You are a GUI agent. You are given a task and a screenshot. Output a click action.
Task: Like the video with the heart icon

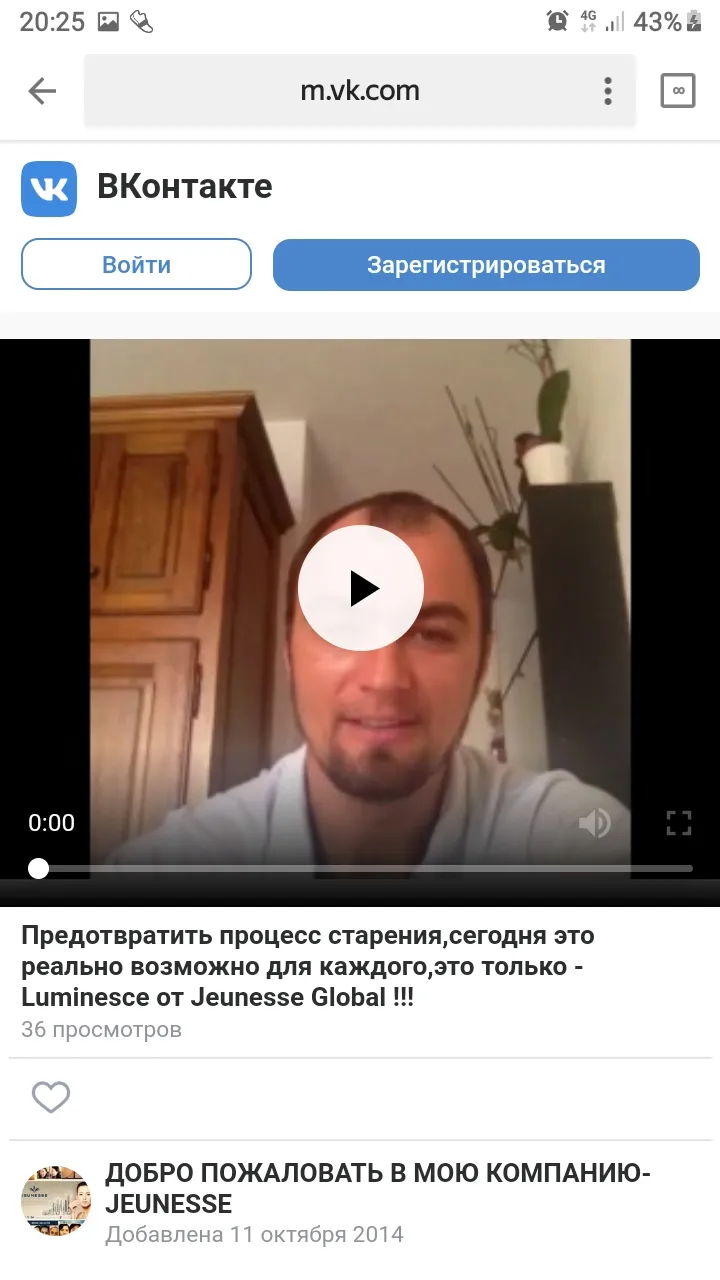pyautogui.click(x=51, y=1097)
